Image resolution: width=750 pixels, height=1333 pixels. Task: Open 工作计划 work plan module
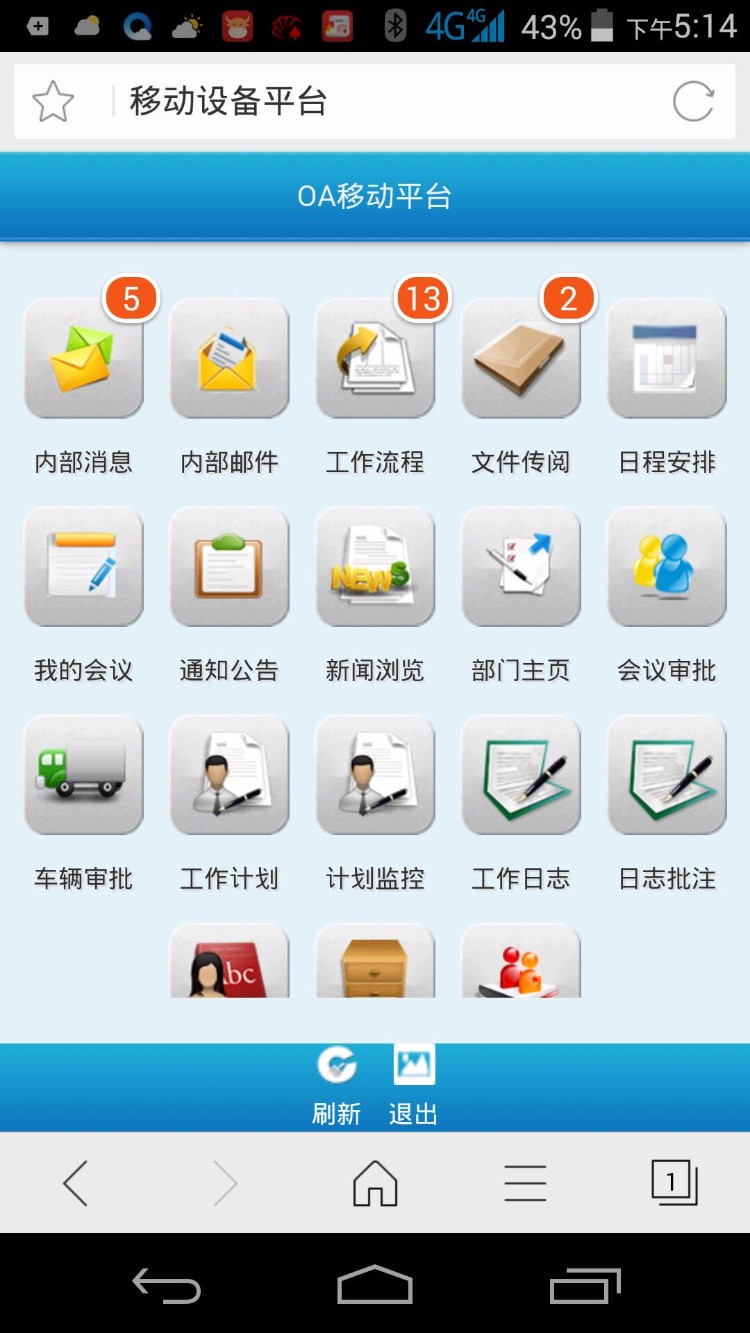coord(229,775)
